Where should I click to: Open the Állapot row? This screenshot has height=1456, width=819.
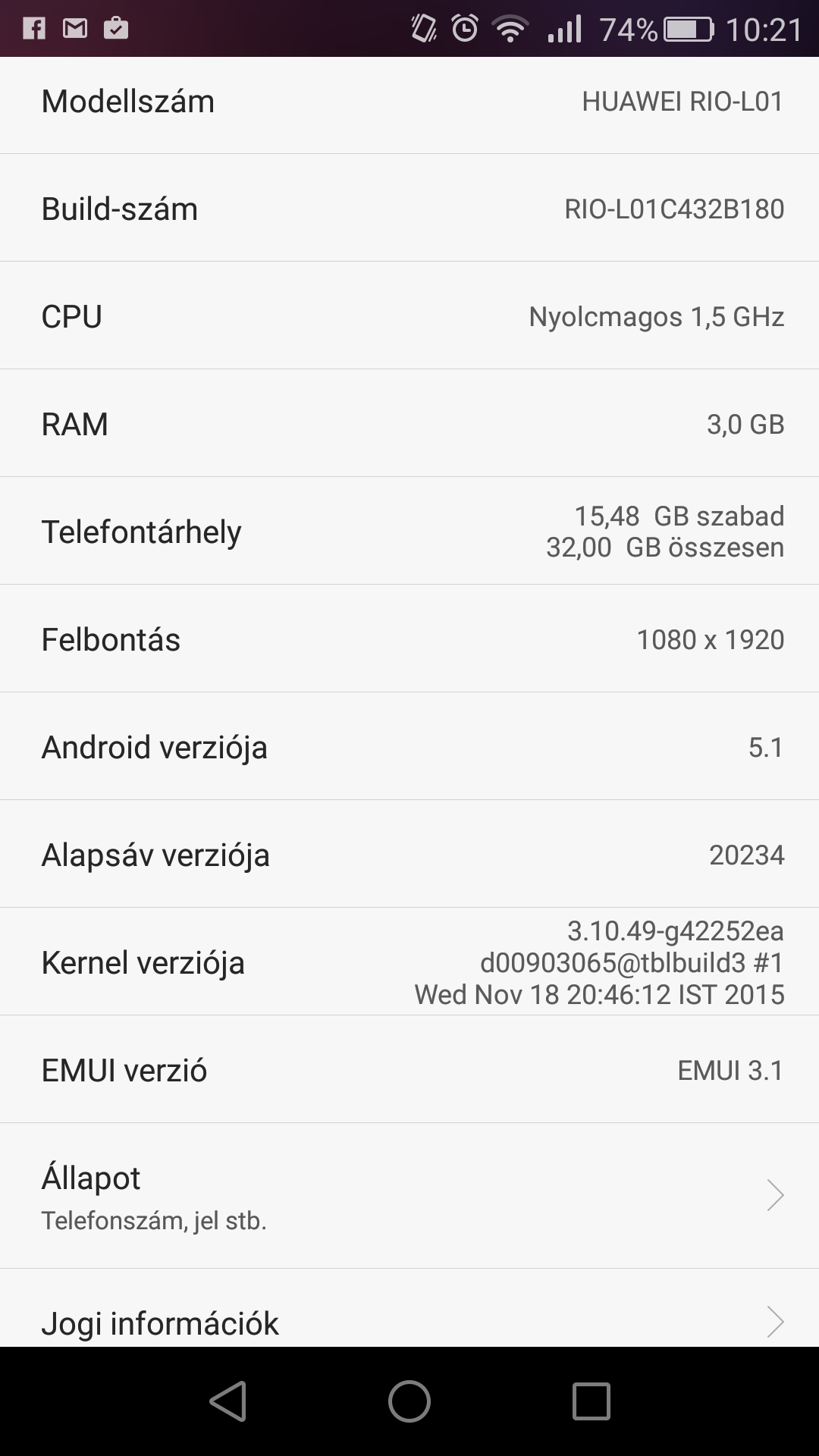click(x=409, y=1196)
